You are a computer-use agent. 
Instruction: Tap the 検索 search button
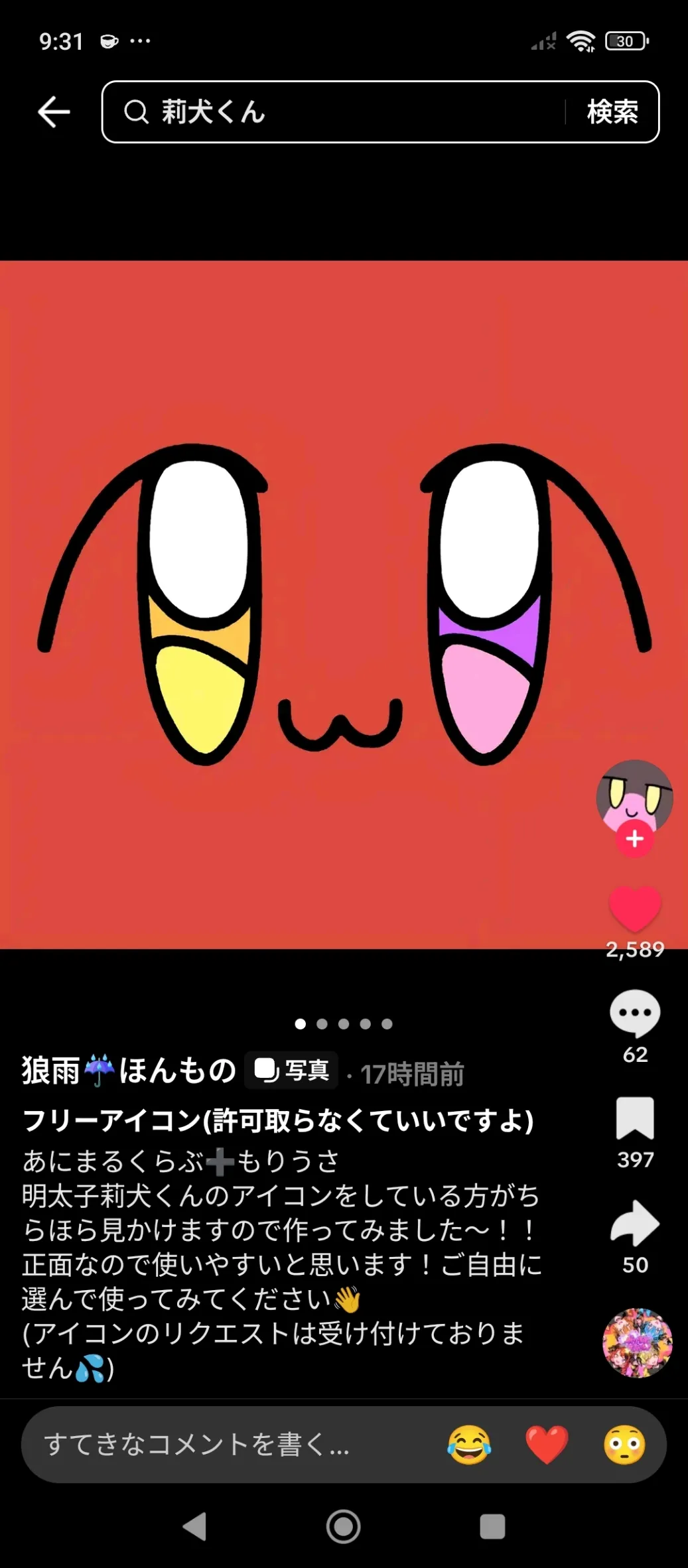[x=612, y=111]
